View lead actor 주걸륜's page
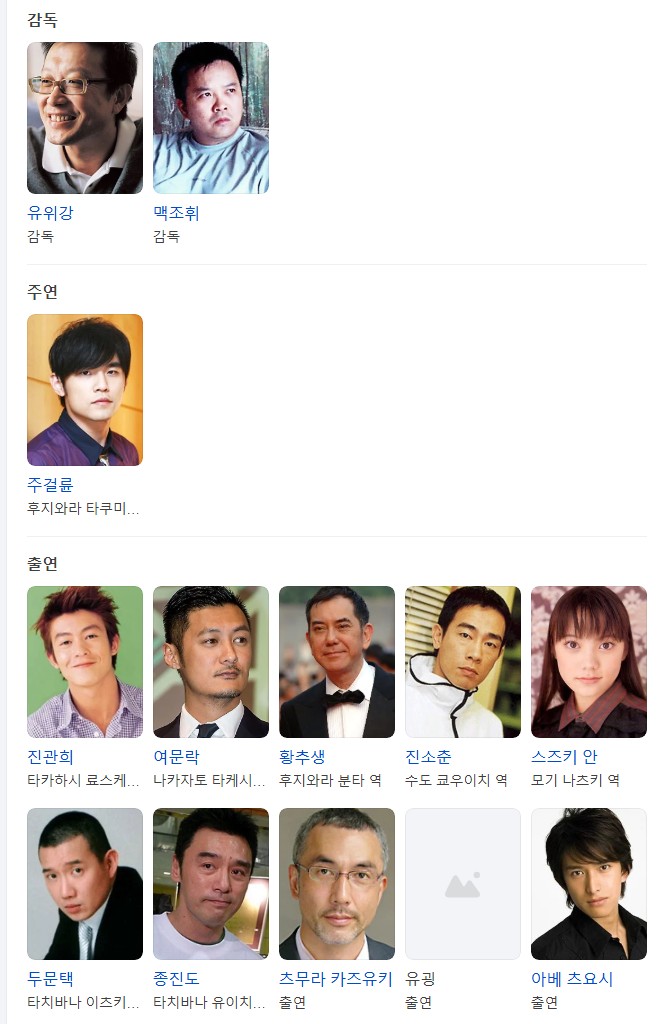Screen dimensions: 663x1024 click(85, 390)
